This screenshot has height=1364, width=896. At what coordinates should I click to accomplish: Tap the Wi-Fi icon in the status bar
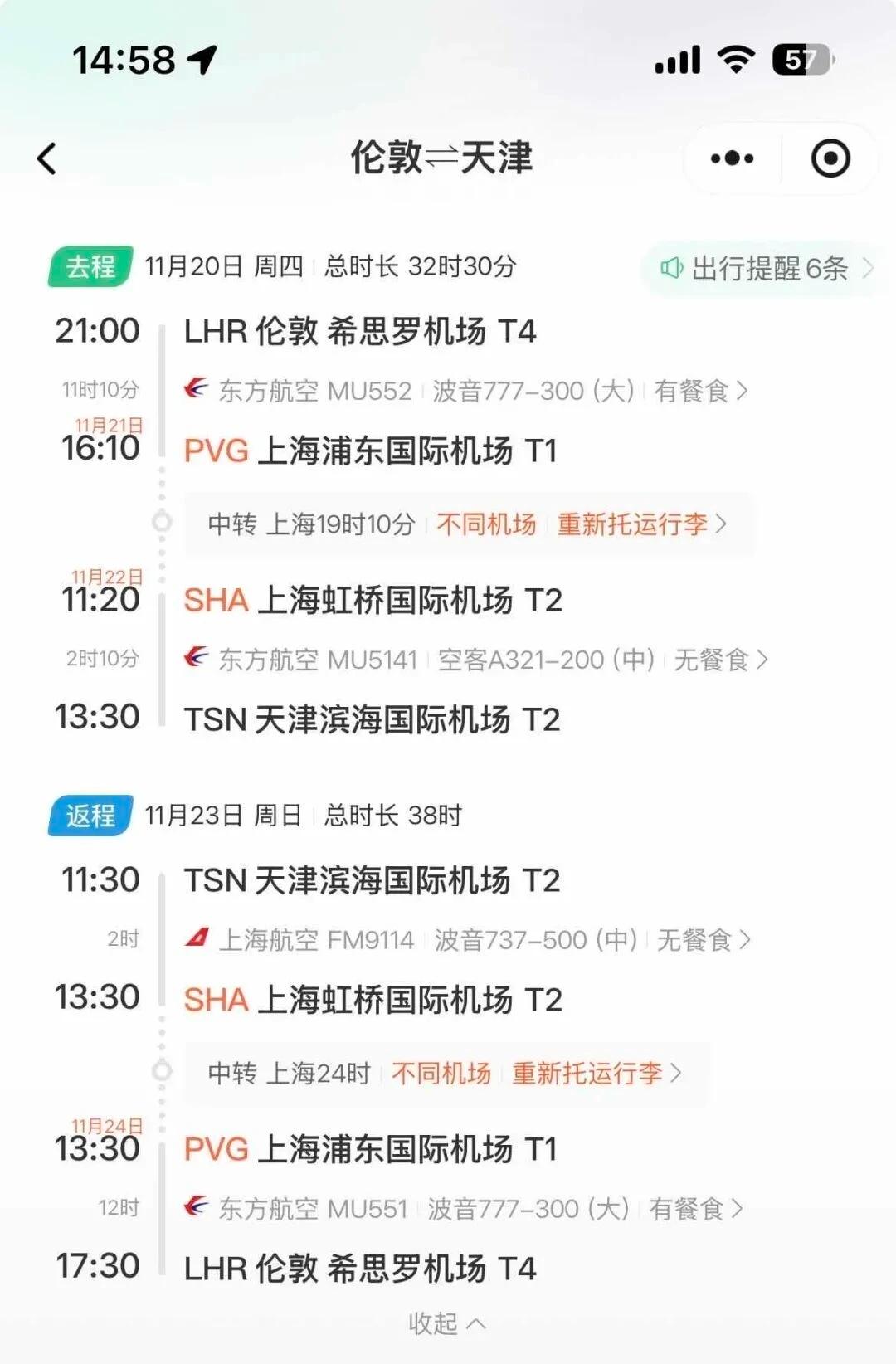(x=735, y=59)
